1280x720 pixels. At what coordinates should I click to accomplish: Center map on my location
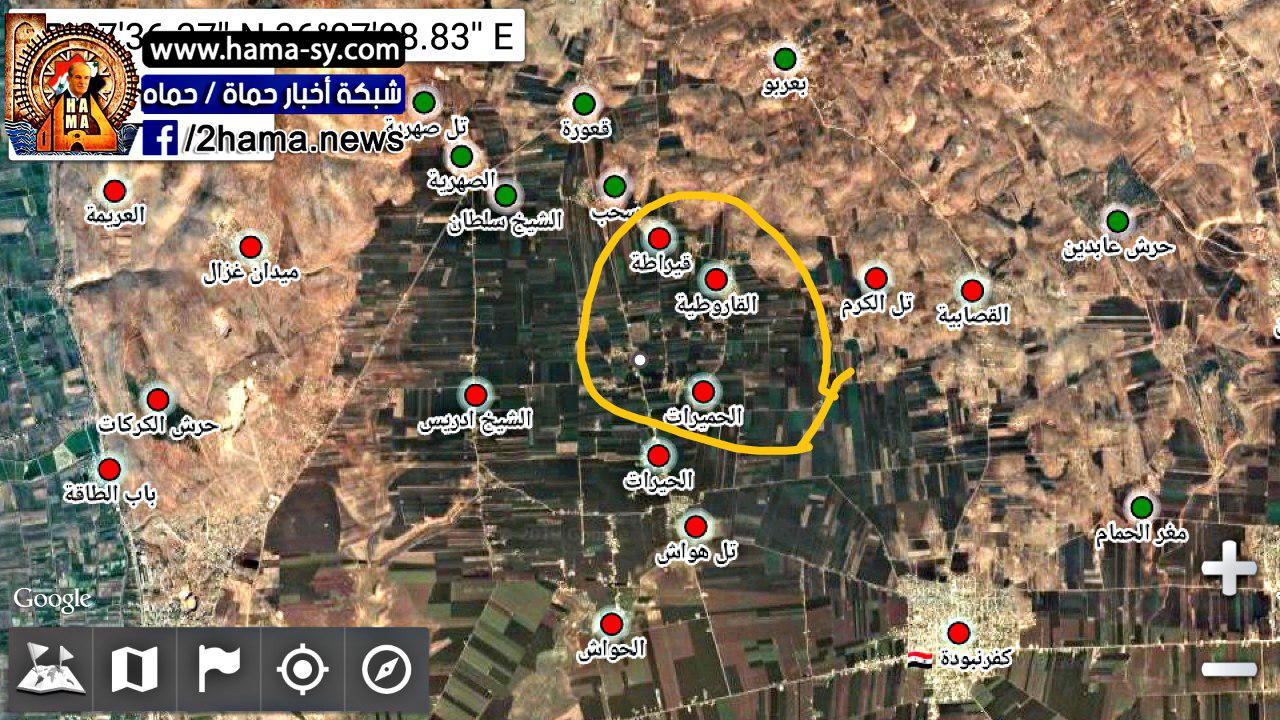pos(303,669)
